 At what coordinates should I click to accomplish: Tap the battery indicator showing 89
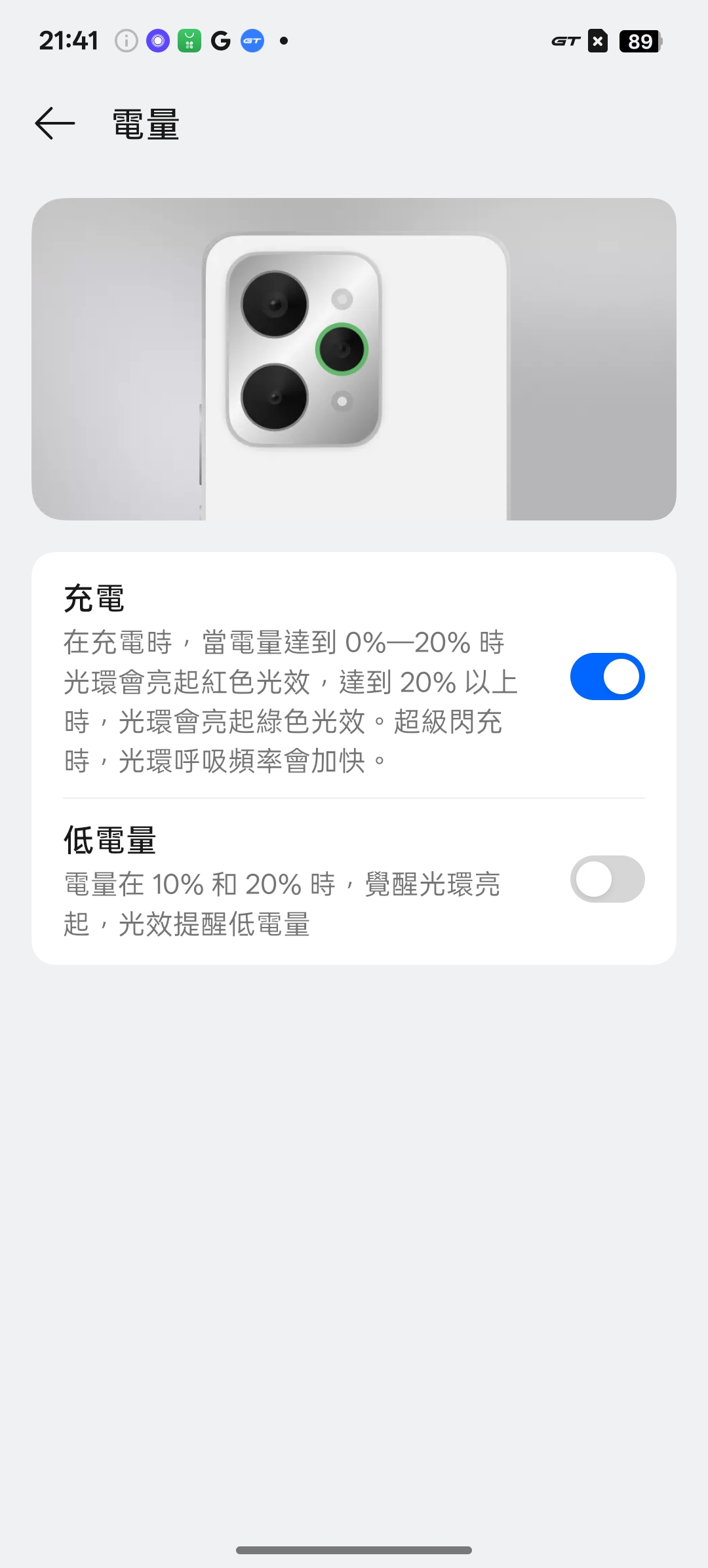coord(639,41)
